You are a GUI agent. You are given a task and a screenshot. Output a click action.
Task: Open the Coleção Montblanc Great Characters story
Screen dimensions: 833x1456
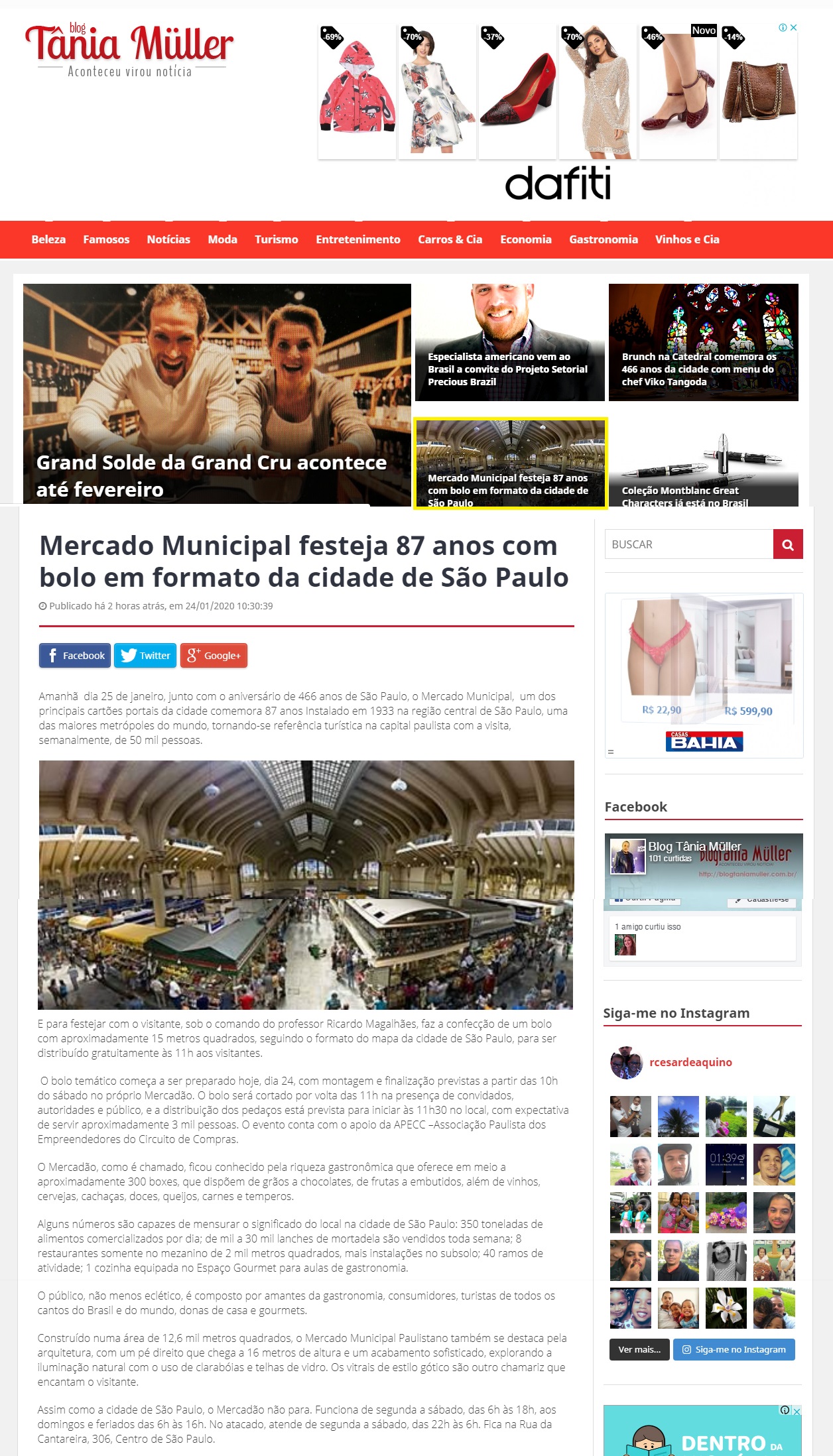click(x=686, y=496)
